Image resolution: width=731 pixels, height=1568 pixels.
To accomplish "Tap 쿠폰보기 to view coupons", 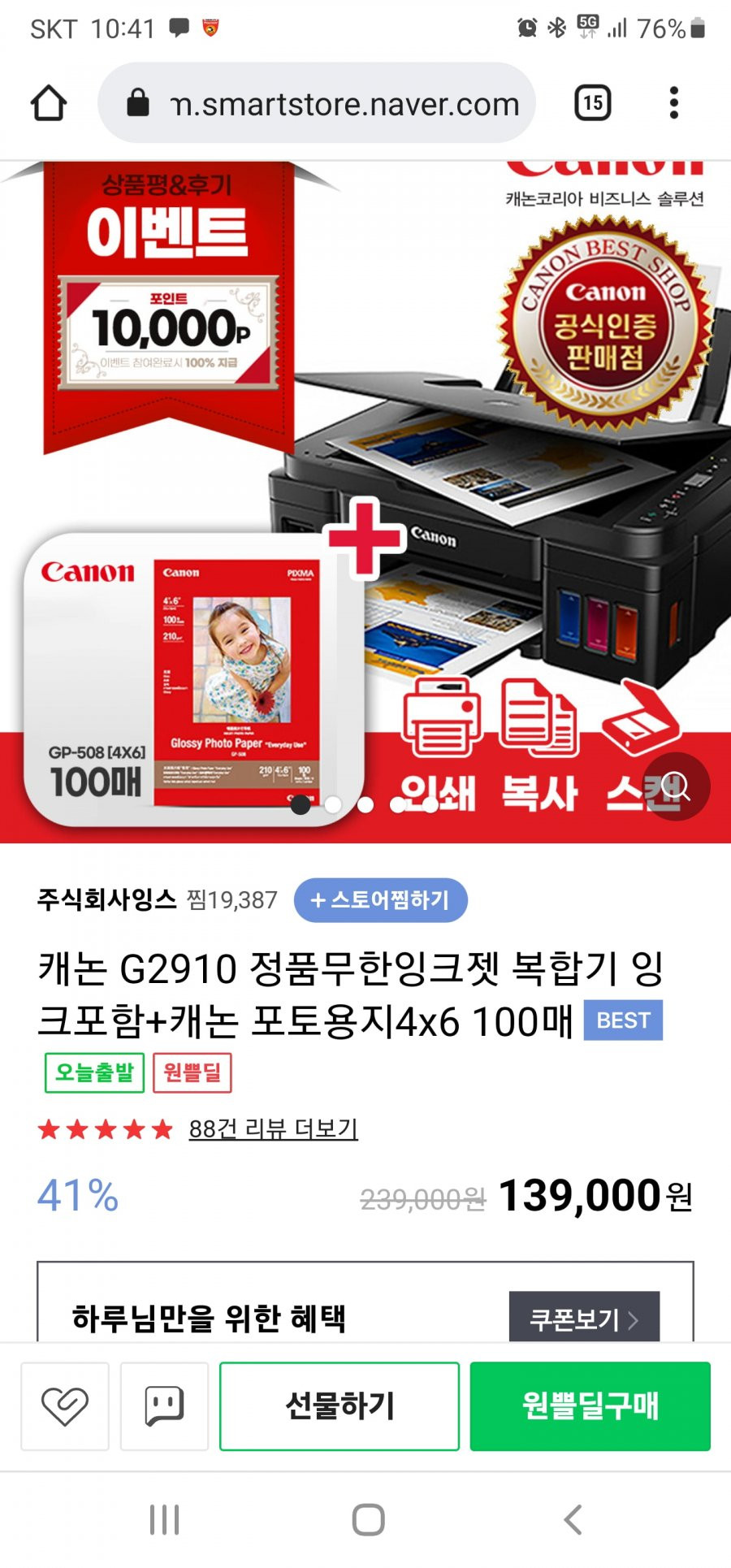I will (584, 1318).
